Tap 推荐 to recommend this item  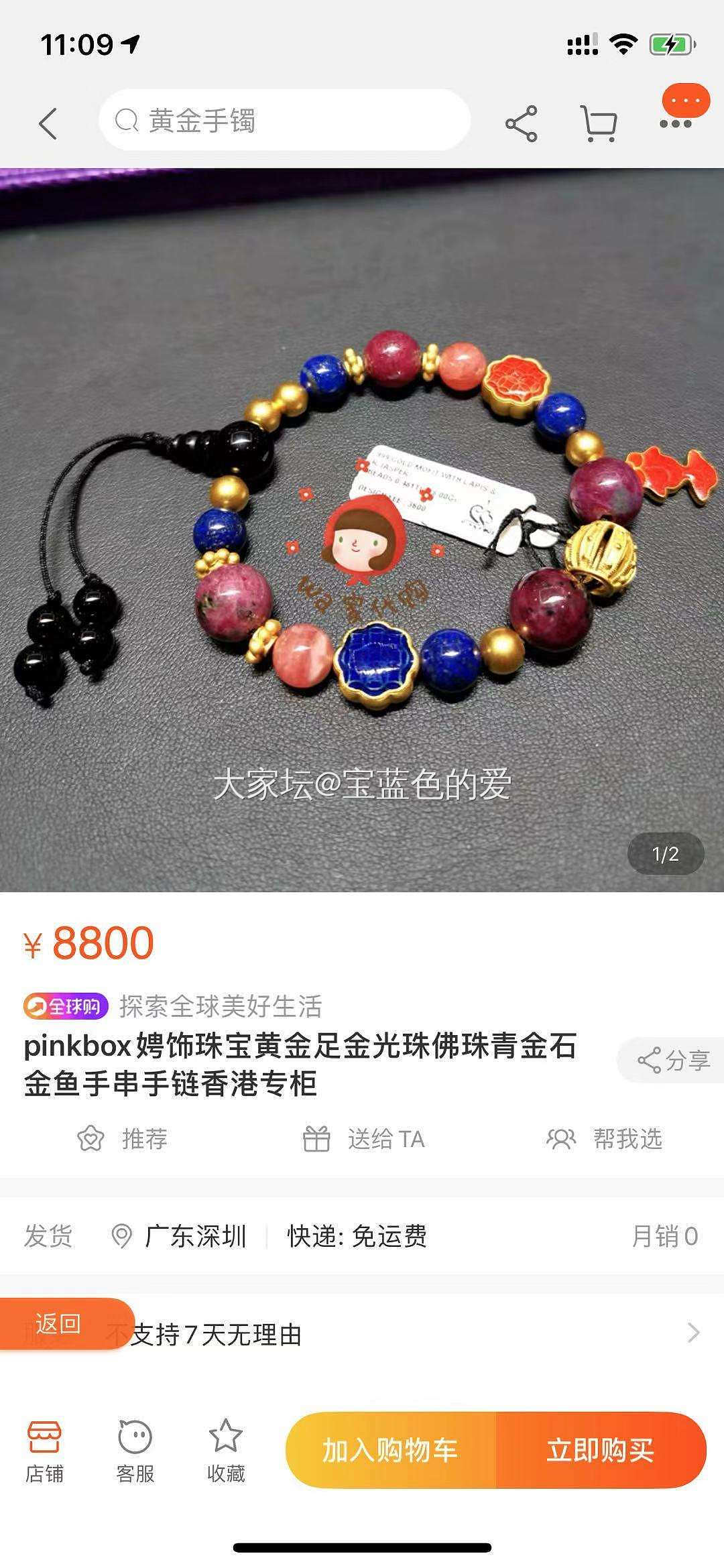(x=122, y=1139)
